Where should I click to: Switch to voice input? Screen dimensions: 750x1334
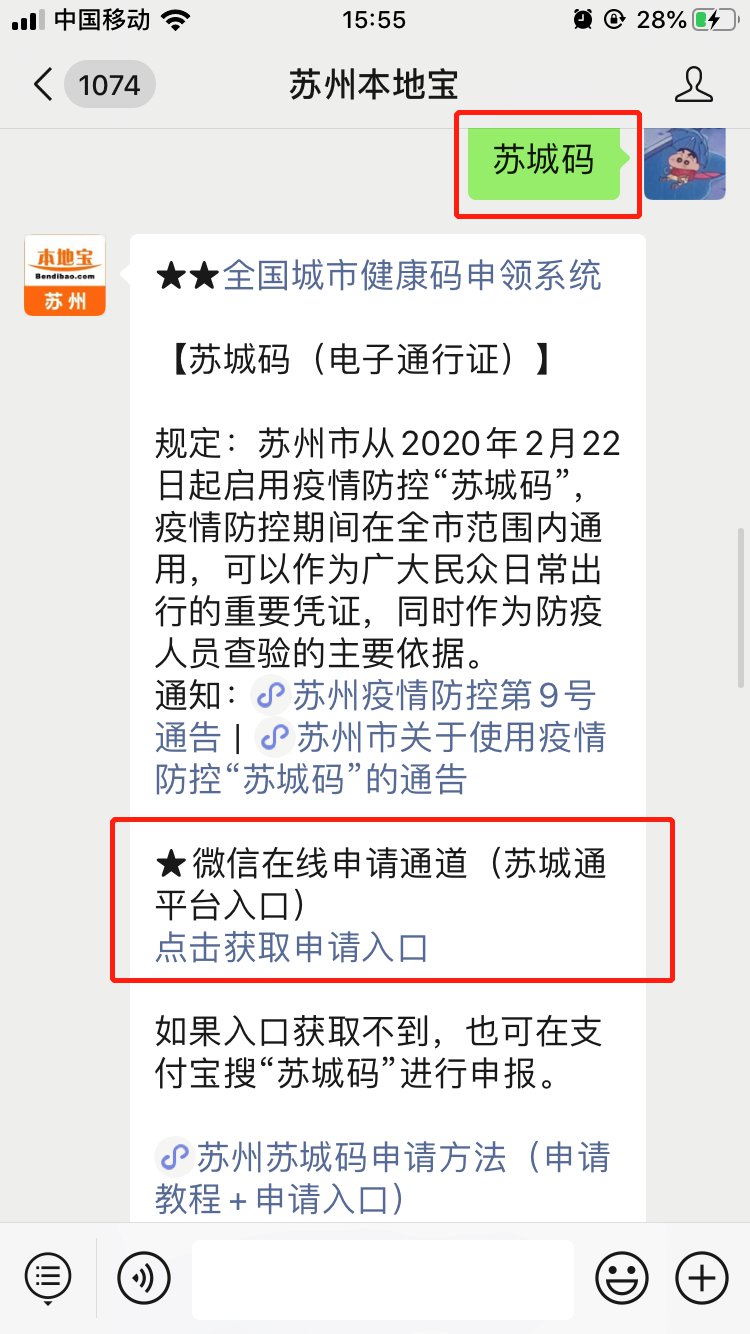click(143, 1277)
